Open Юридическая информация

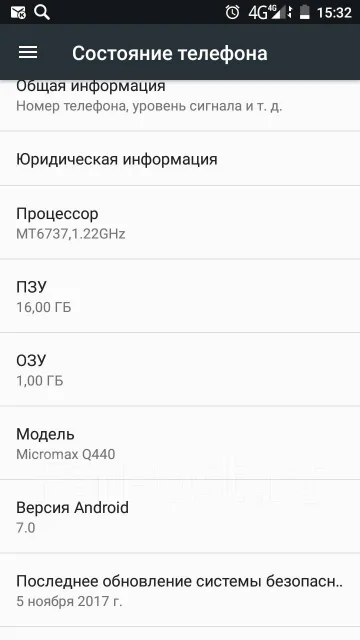[x=180, y=159]
